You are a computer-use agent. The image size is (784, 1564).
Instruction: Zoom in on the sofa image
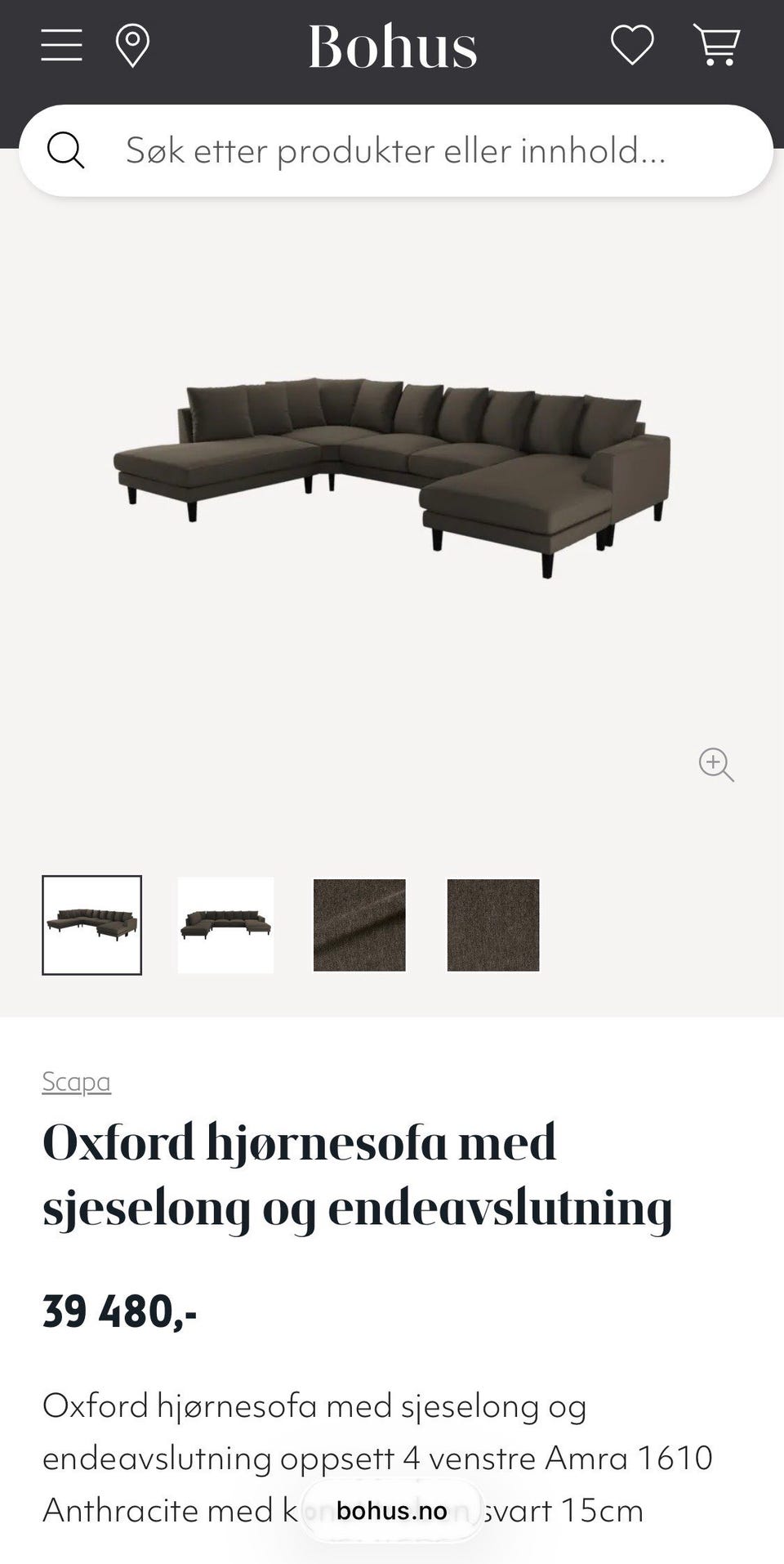[716, 765]
